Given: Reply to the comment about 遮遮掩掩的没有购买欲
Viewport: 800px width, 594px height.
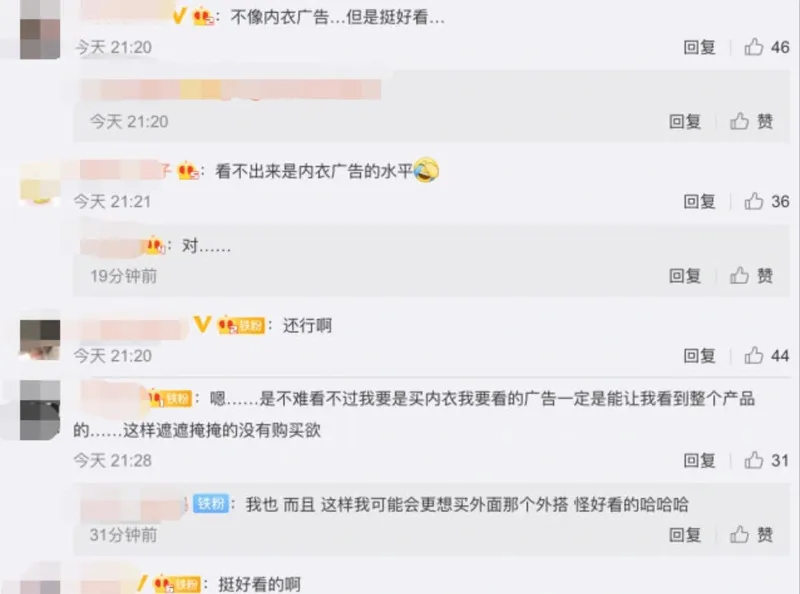Looking at the screenshot, I should click(x=699, y=460).
